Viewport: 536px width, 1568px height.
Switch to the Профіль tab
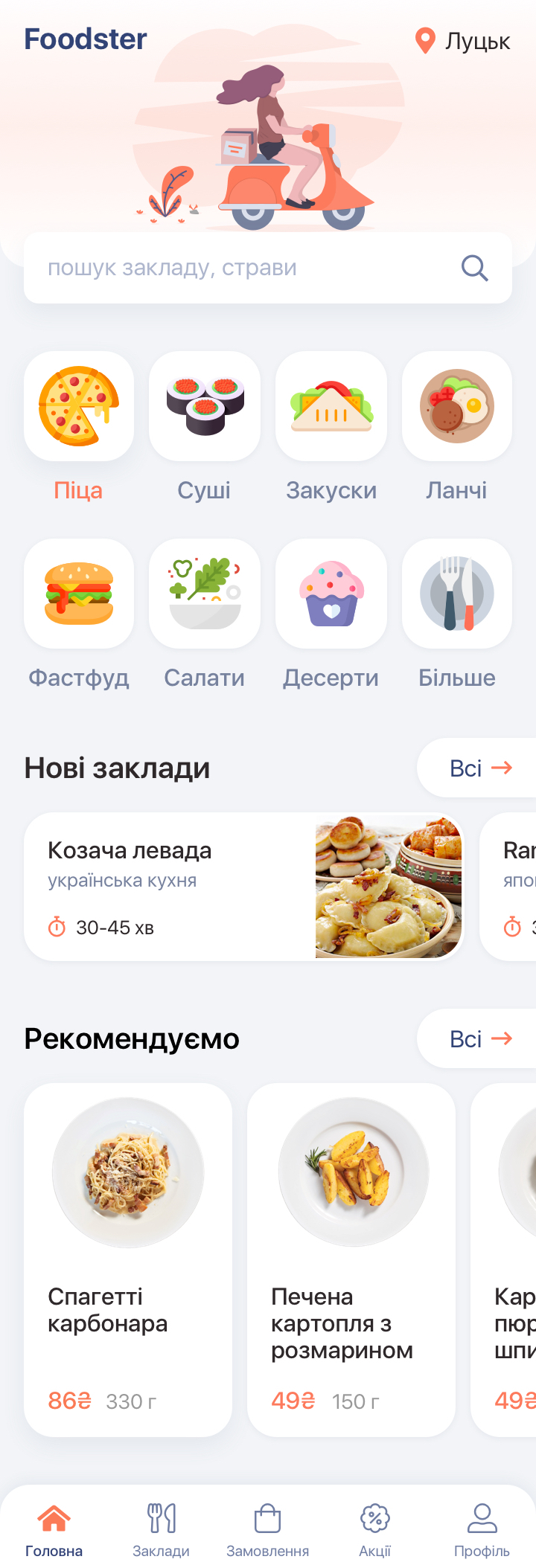pyautogui.click(x=482, y=1529)
